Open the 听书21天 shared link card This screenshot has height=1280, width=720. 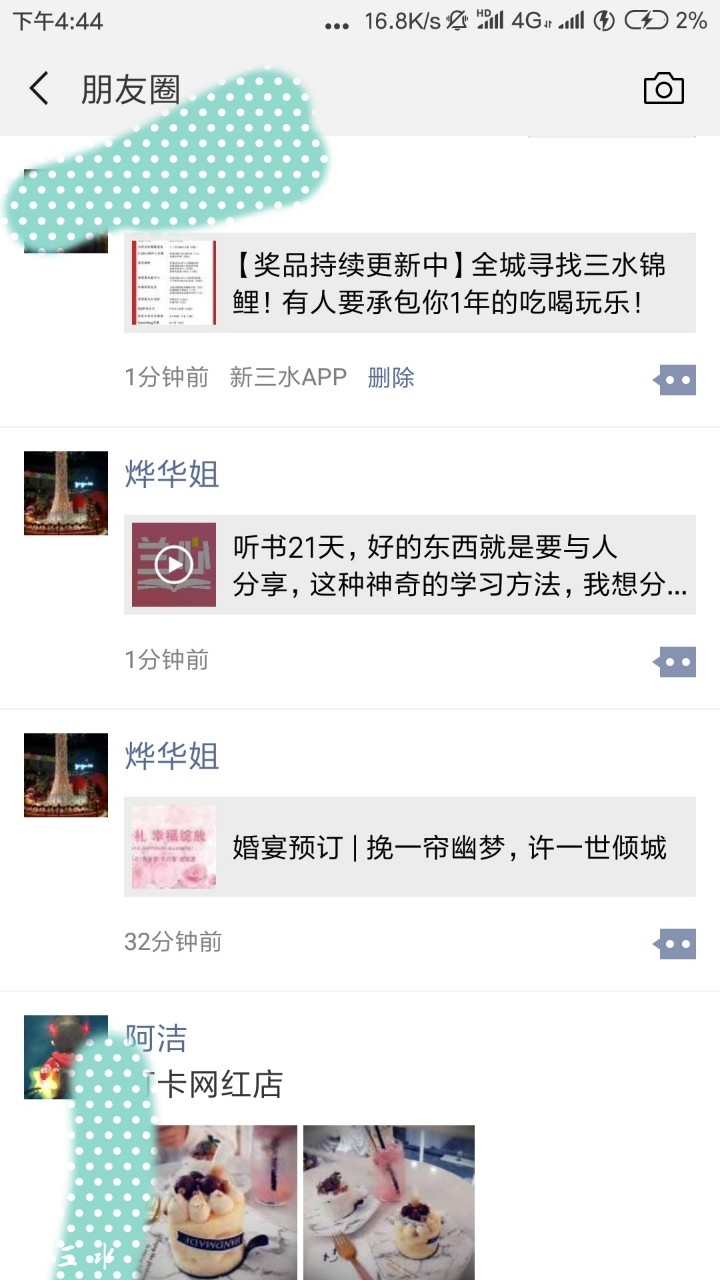click(x=410, y=565)
